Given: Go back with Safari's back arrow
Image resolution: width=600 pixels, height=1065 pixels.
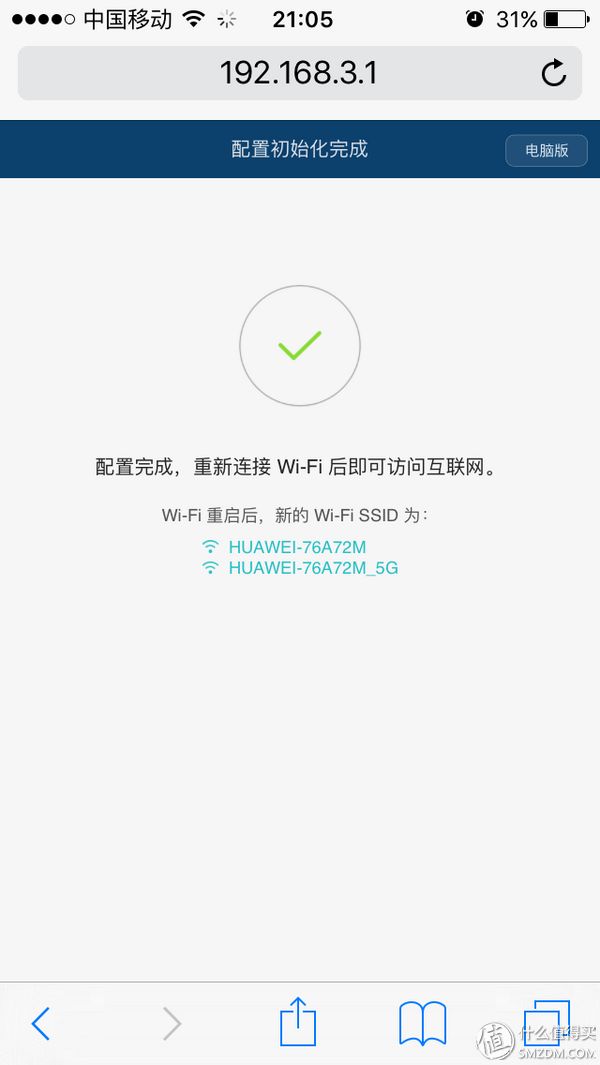Looking at the screenshot, I should 41,1023.
